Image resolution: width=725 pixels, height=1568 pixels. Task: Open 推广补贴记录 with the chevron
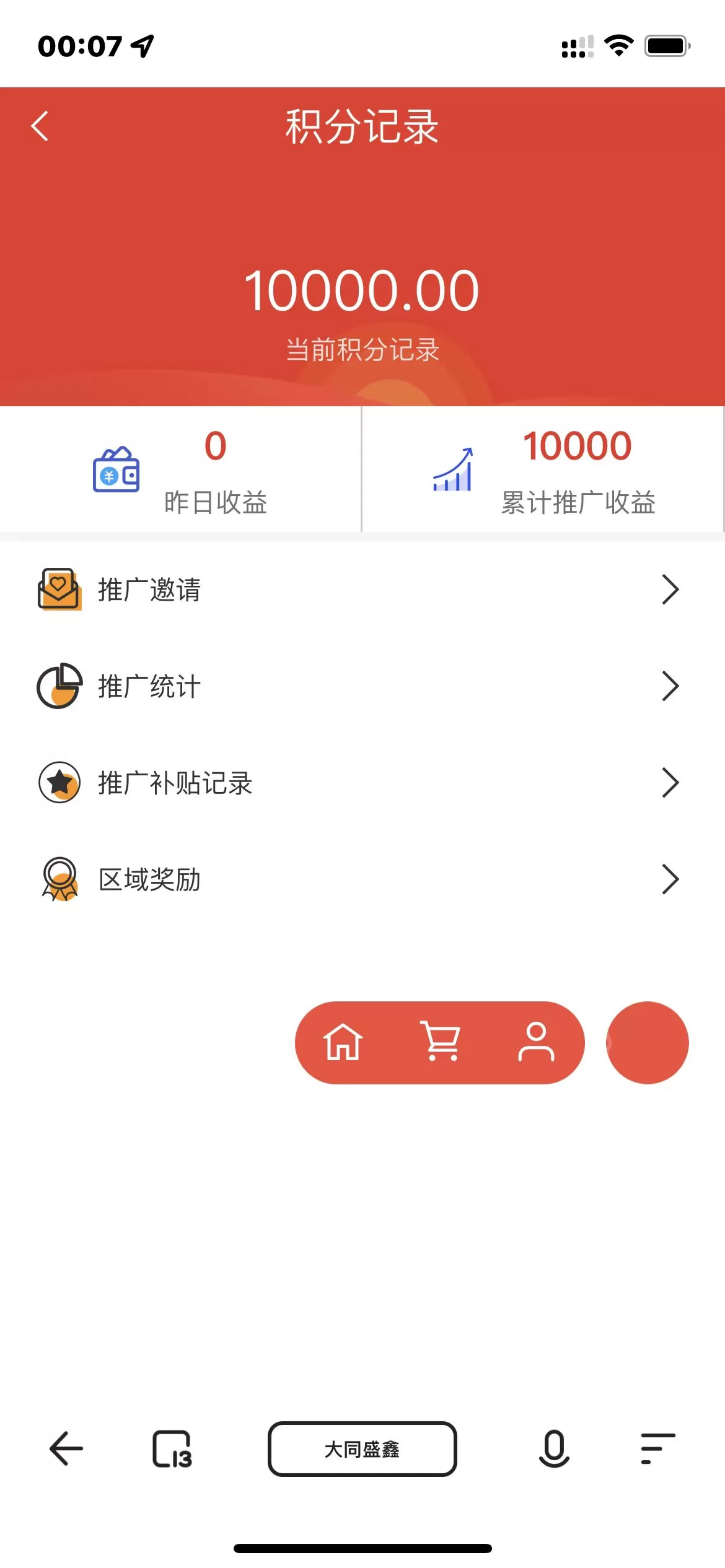coord(671,782)
